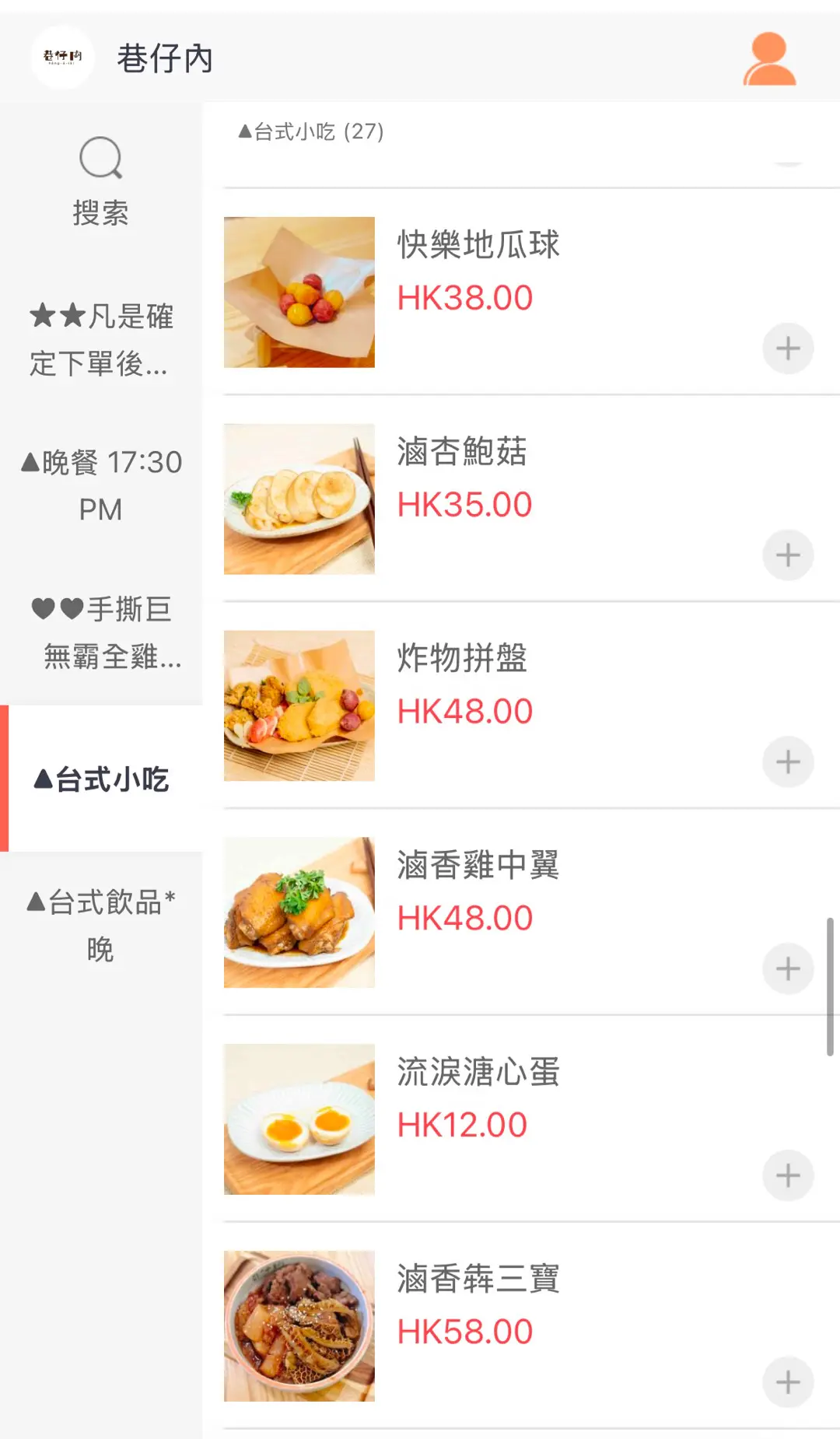Select the ★★凡是確定下單後 category
840x1439 pixels.
(x=101, y=340)
